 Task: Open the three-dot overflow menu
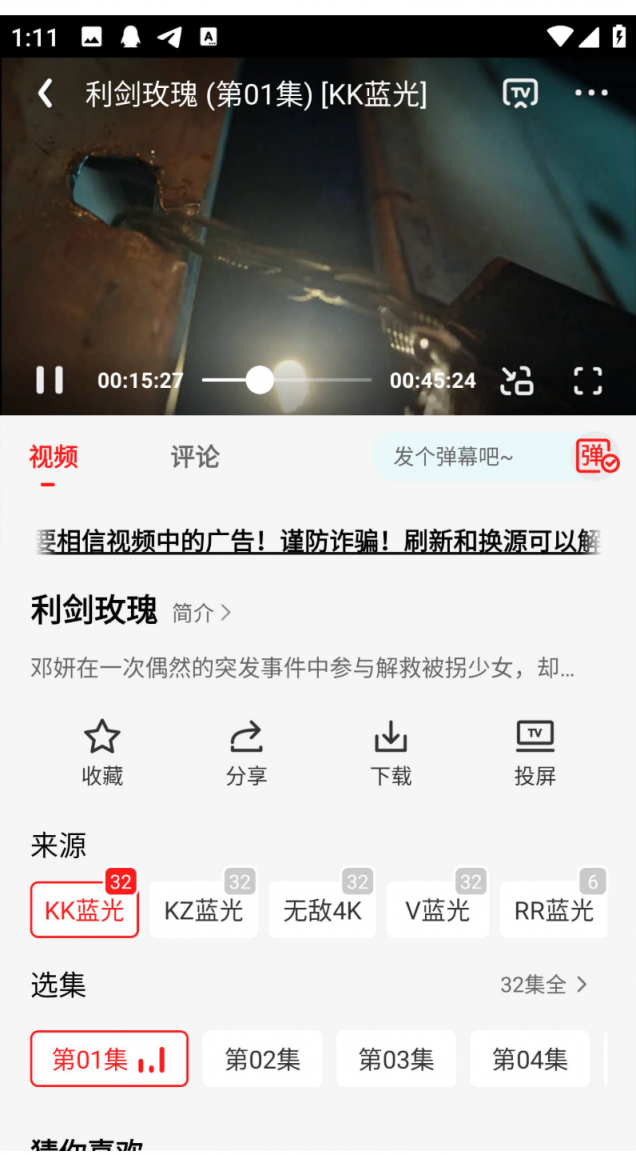[x=591, y=94]
